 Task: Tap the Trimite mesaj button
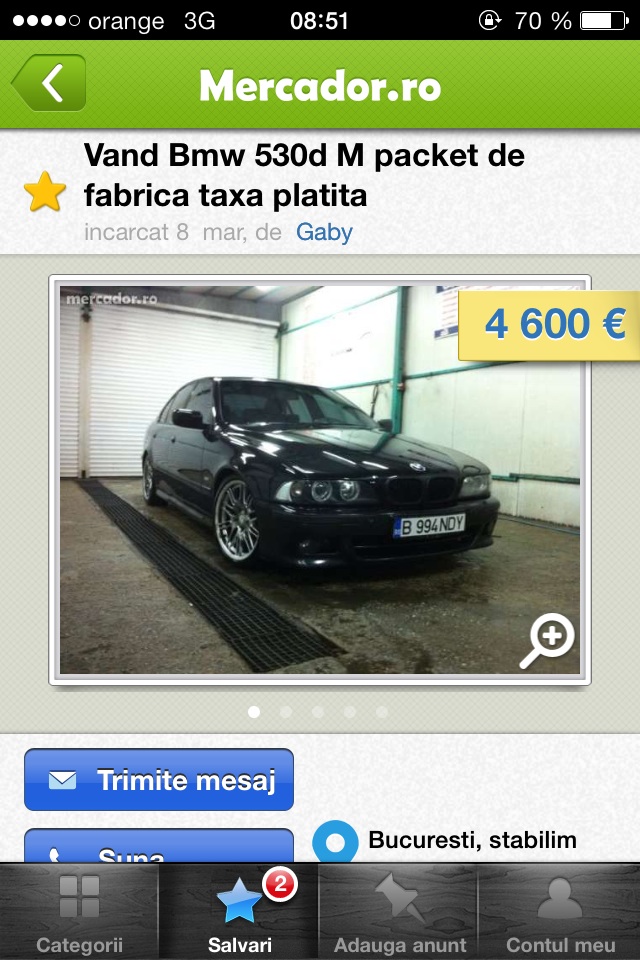click(159, 780)
